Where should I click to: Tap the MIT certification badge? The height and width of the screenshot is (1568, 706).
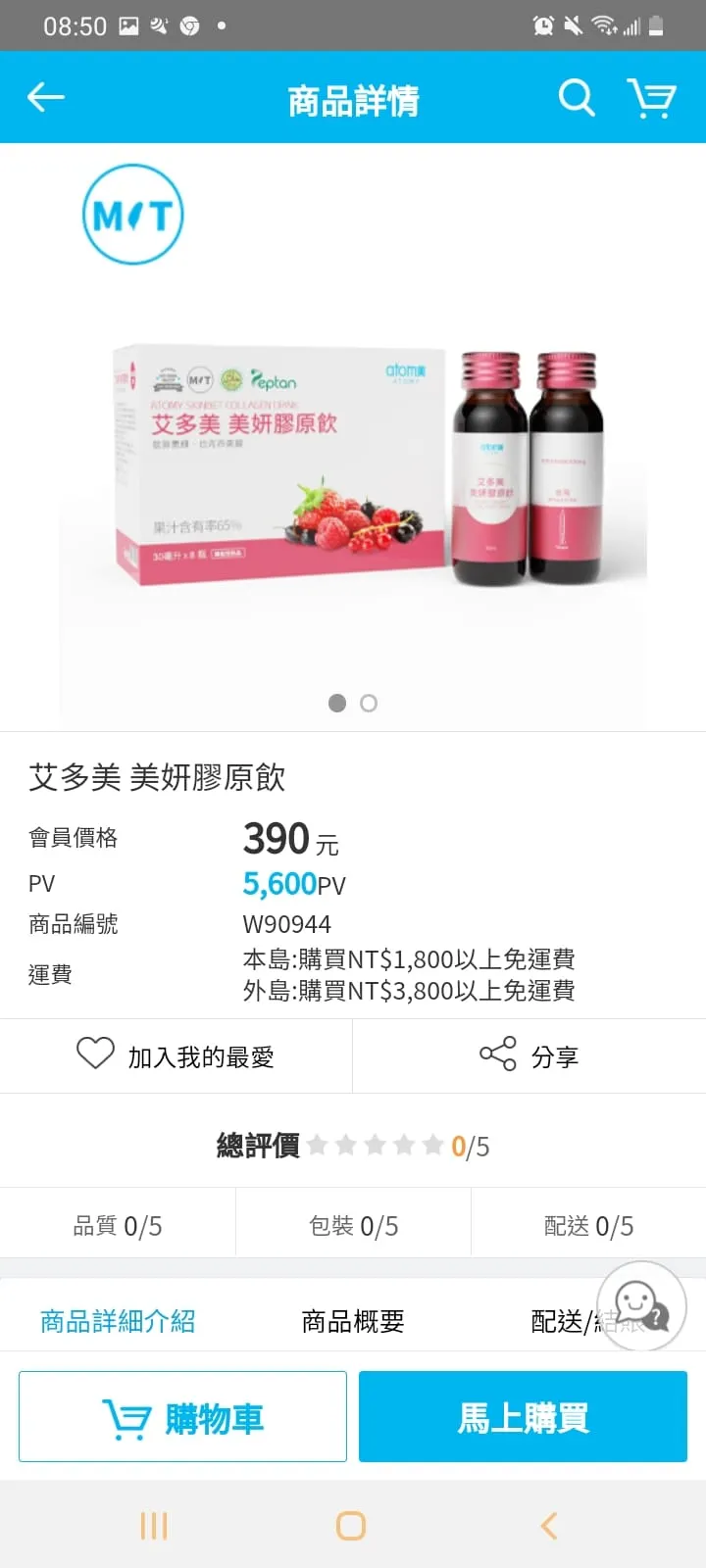click(x=132, y=214)
